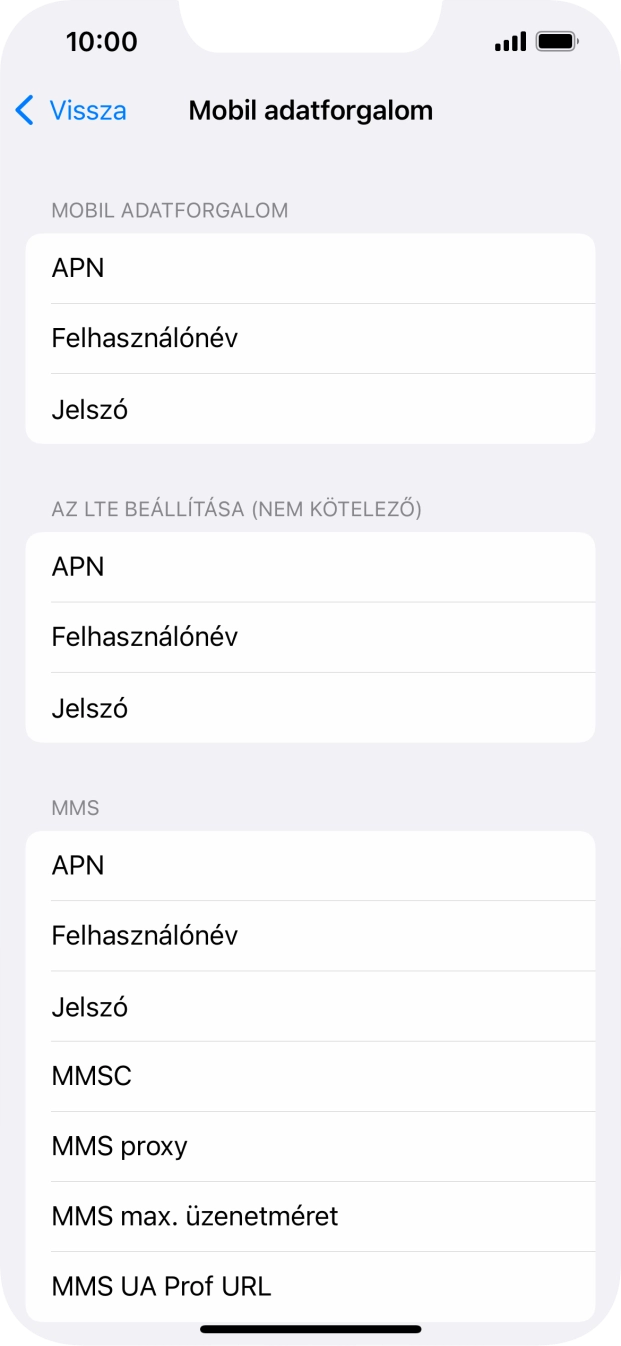This screenshot has height=1346, width=621.
Task: Tap the Jelszó field in MMS section
Action: (x=310, y=1006)
